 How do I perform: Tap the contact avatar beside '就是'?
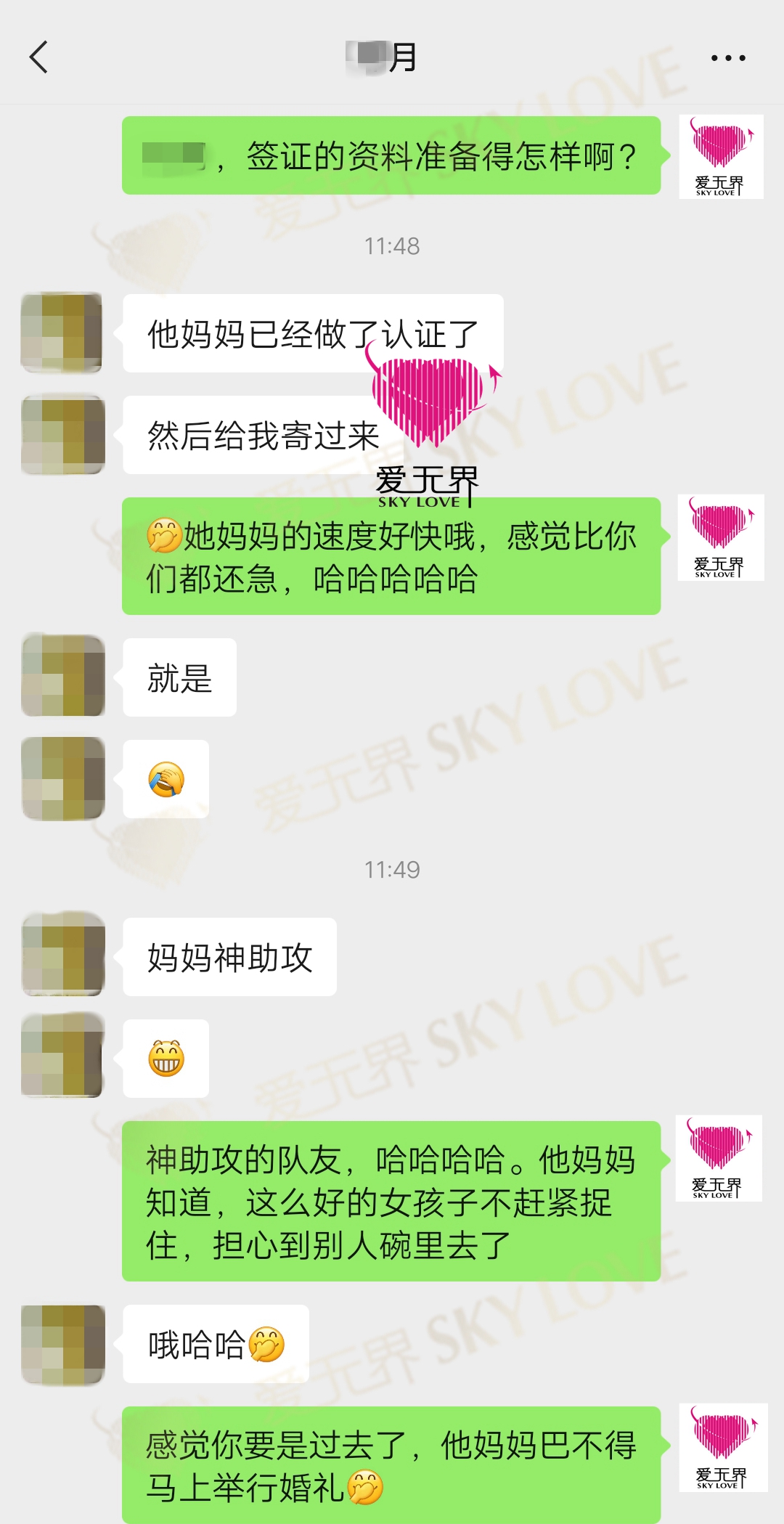(63, 675)
